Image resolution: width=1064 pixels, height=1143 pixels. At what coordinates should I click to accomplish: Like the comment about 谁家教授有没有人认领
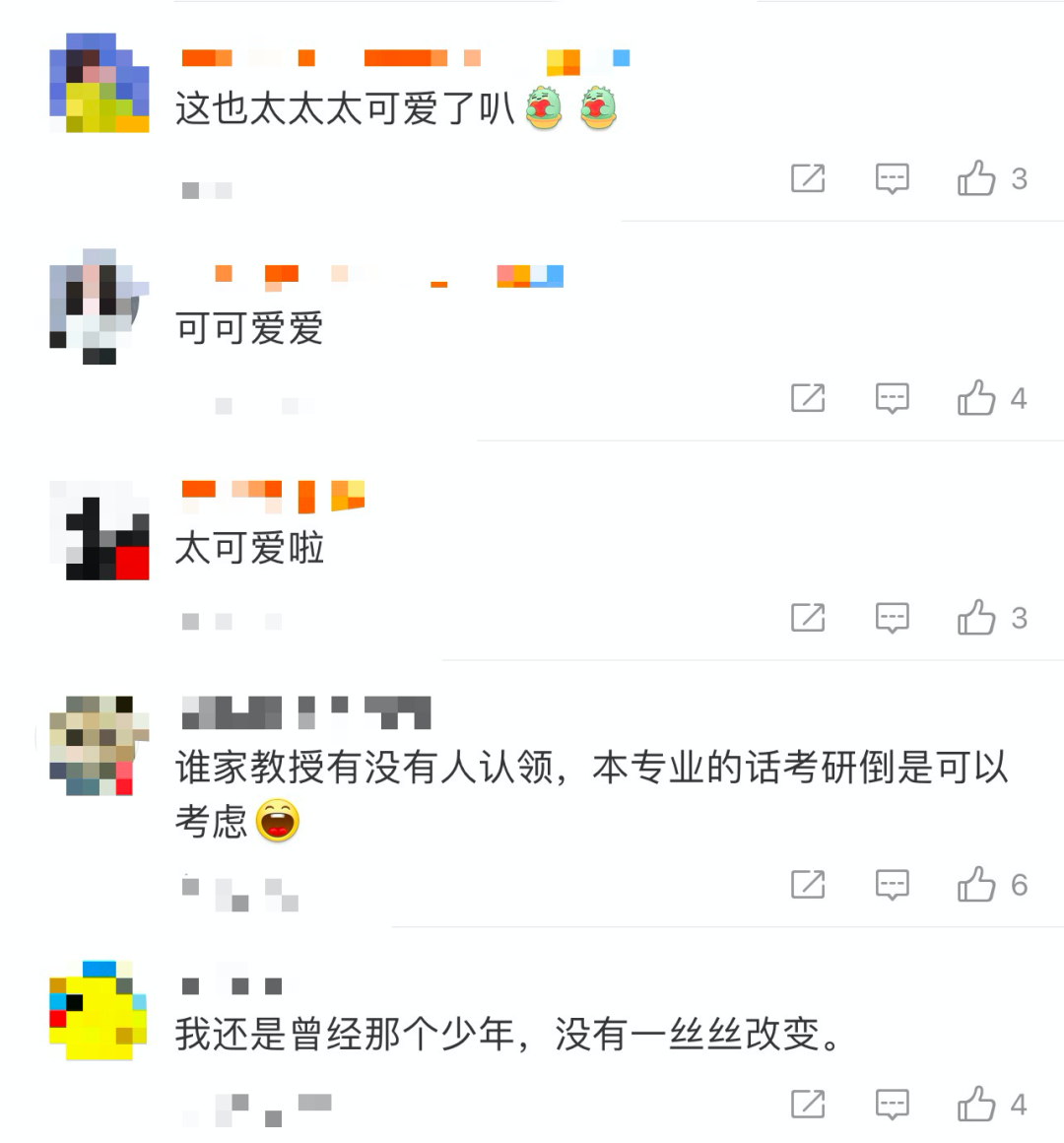click(976, 885)
